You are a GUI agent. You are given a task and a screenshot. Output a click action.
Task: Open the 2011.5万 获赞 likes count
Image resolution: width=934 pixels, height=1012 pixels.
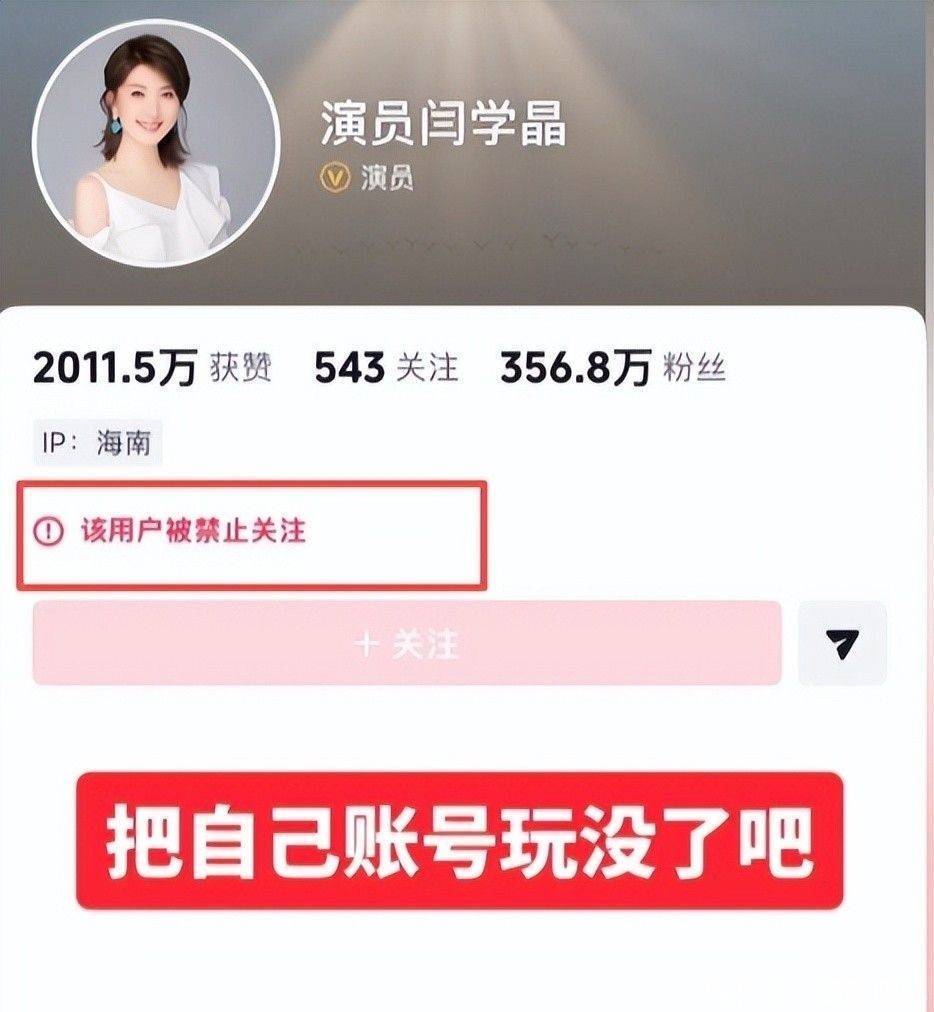click(152, 368)
